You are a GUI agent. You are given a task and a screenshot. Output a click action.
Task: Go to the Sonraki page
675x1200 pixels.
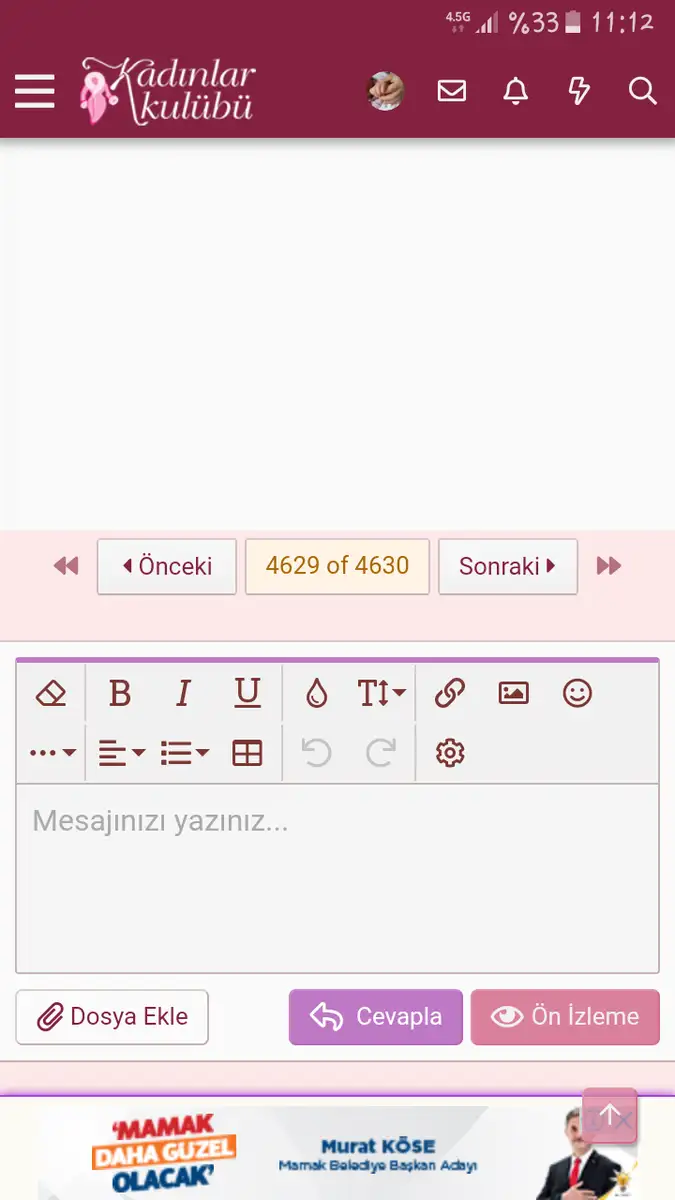(508, 566)
